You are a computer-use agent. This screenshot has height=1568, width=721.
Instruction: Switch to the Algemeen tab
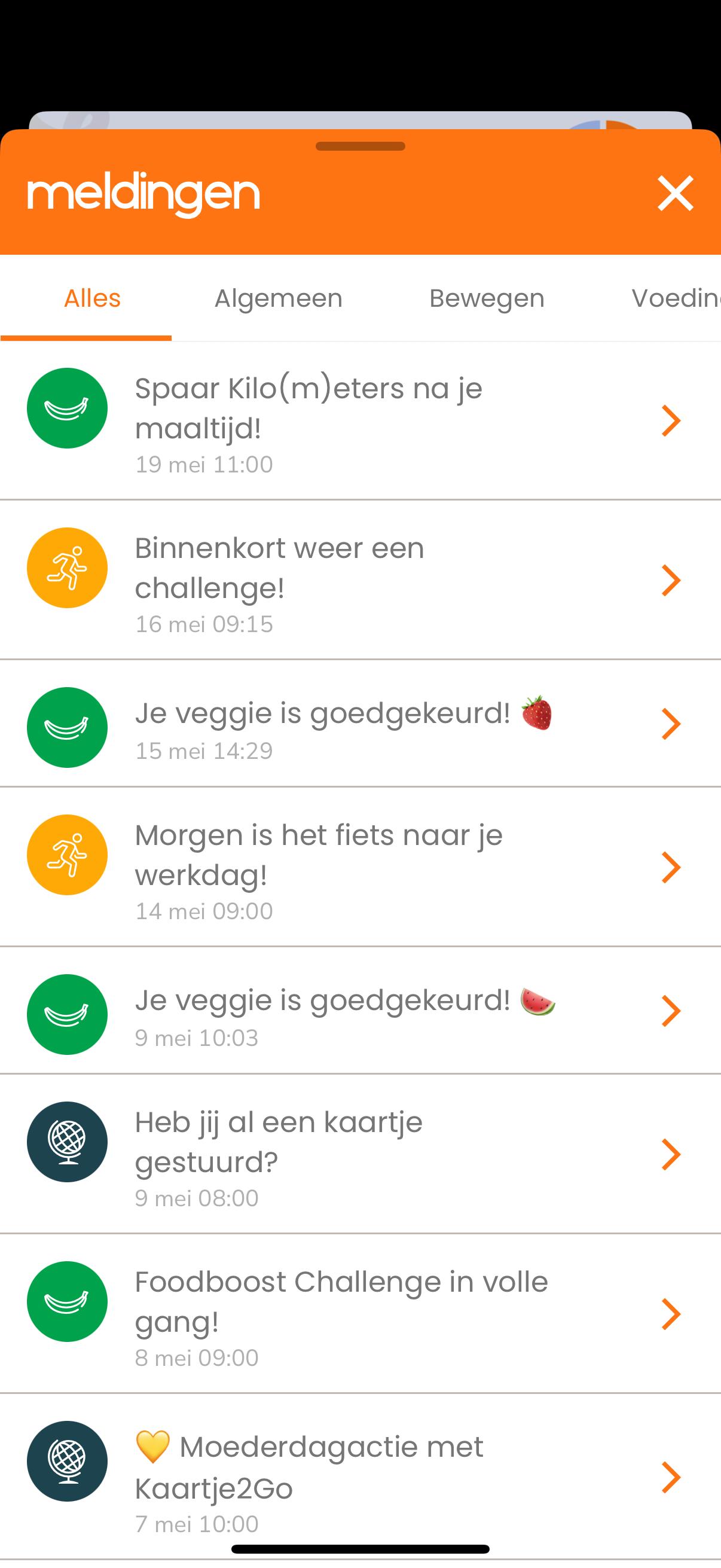pos(279,298)
